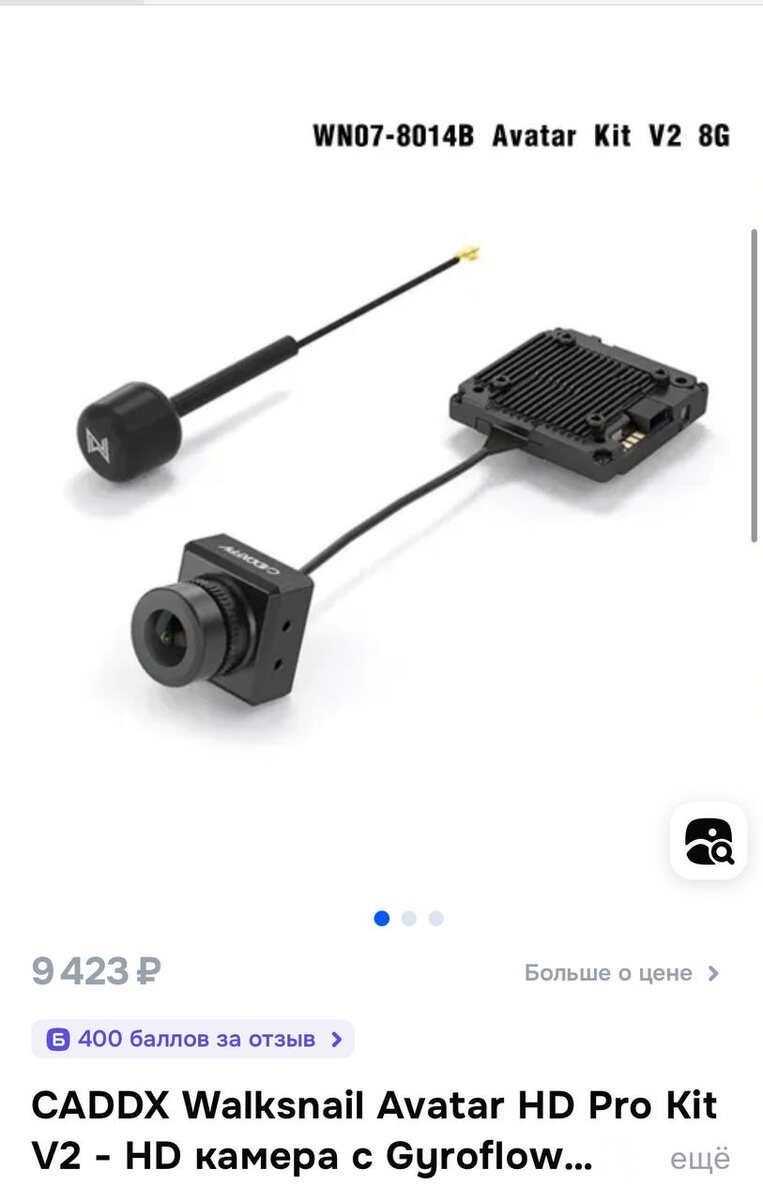Image resolution: width=763 pixels, height=1200 pixels.
Task: Tap the visual similar-items search icon
Action: point(708,841)
